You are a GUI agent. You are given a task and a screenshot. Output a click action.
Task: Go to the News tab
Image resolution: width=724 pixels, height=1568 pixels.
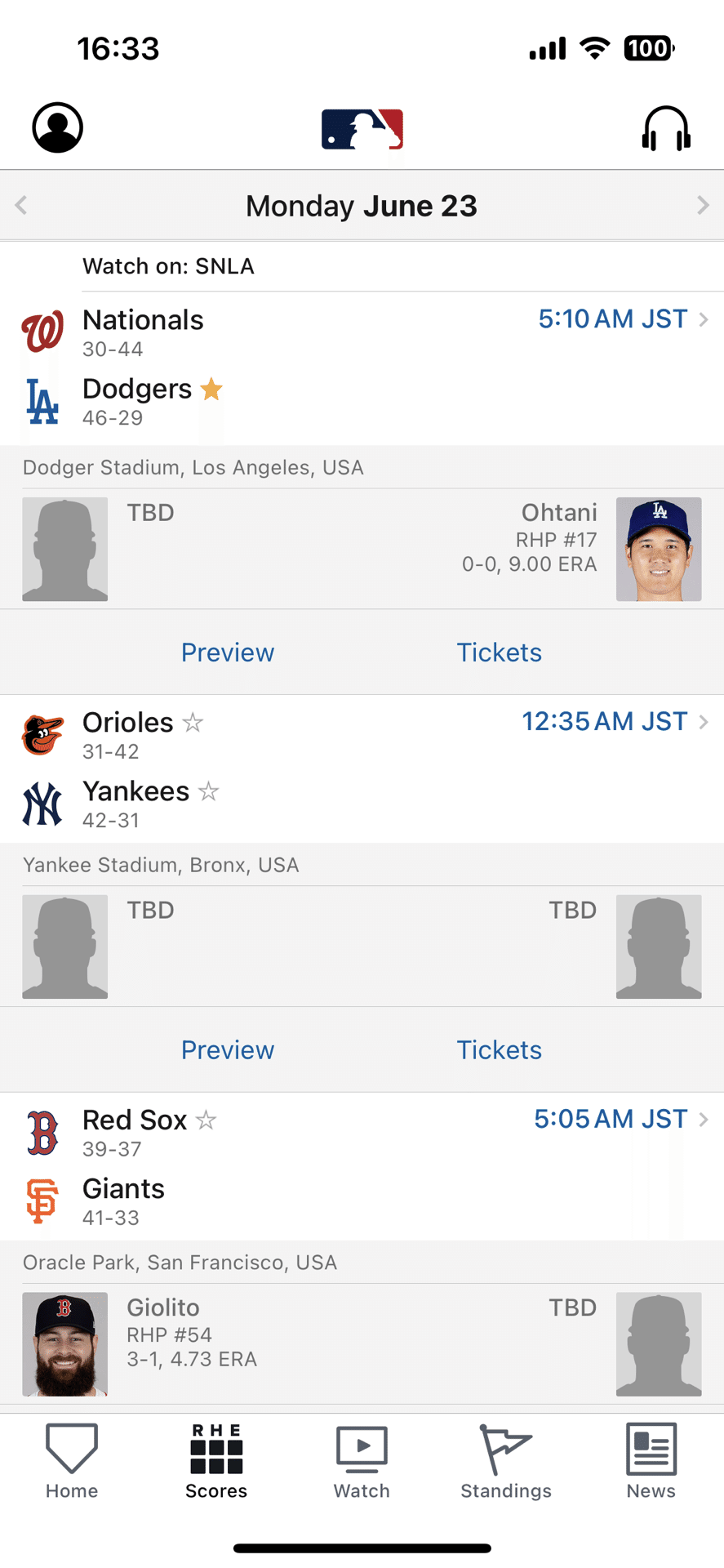click(x=651, y=1462)
